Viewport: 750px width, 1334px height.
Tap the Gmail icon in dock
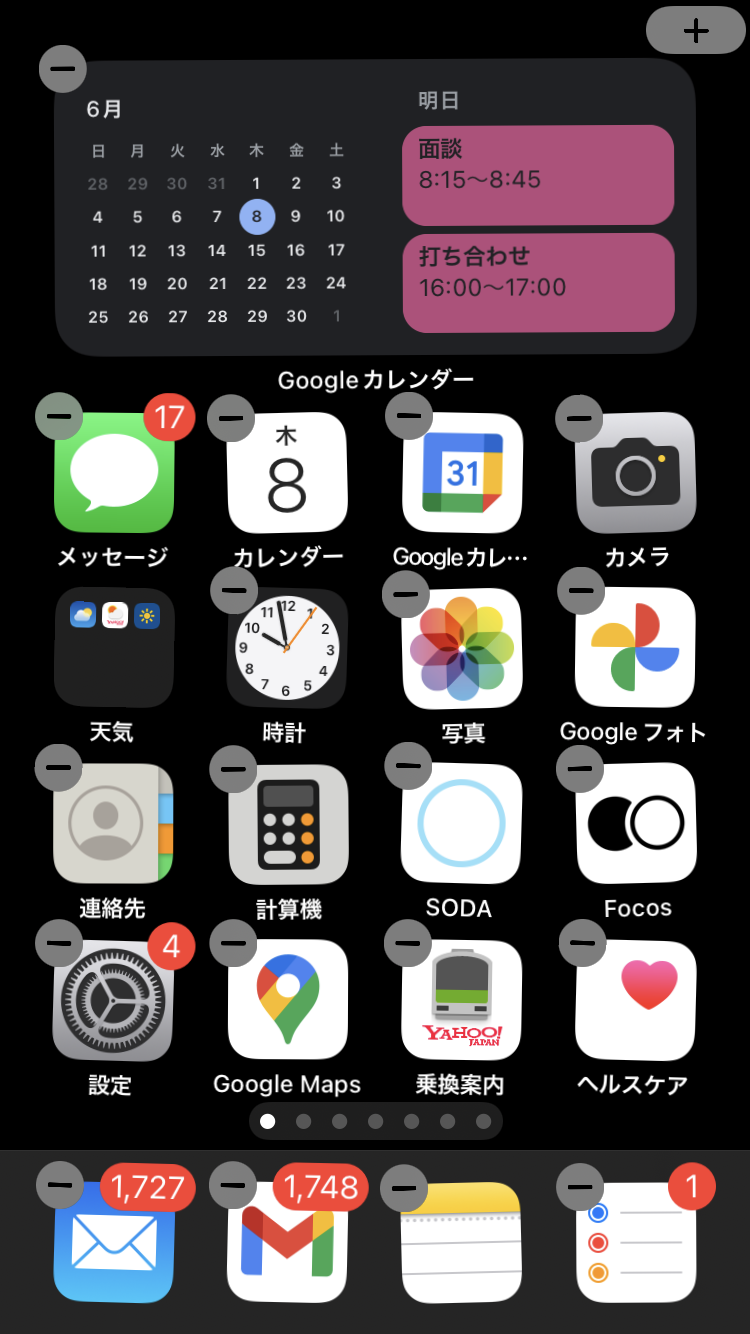pyautogui.click(x=287, y=1243)
